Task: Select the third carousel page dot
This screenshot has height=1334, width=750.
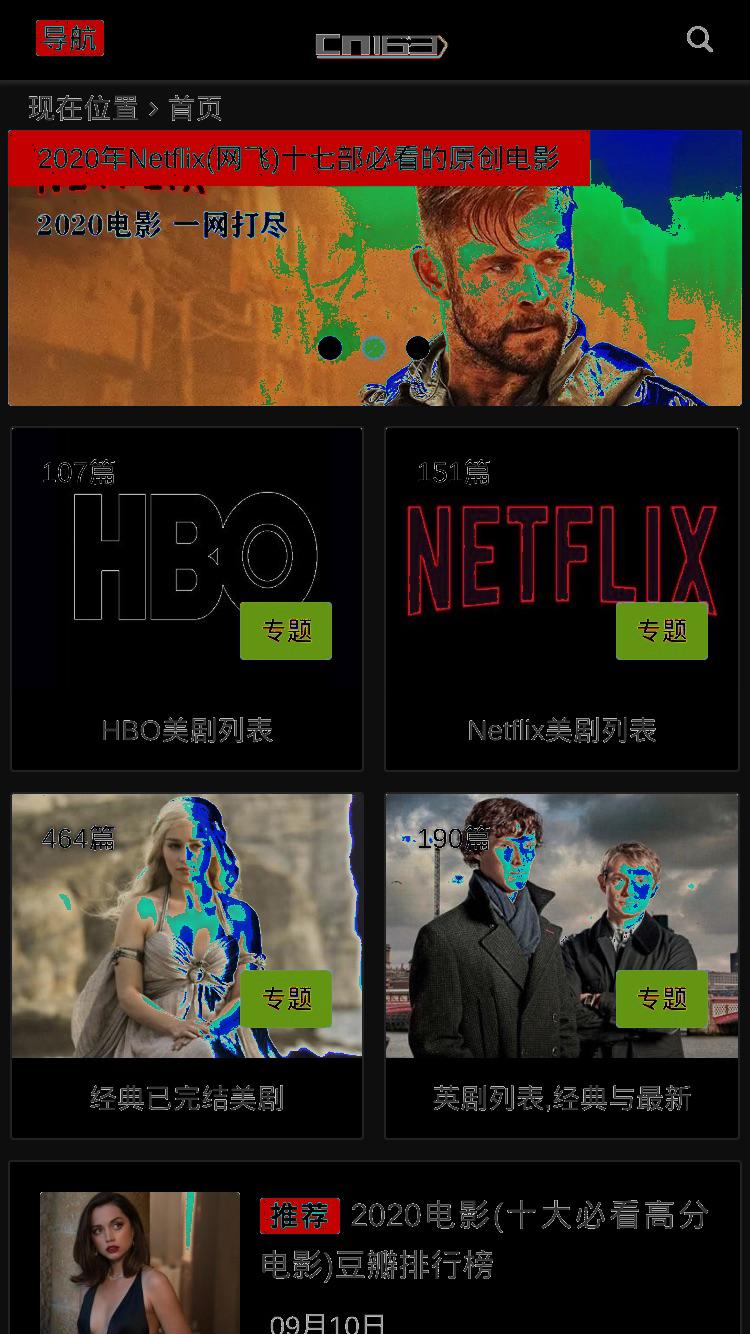Action: (418, 348)
